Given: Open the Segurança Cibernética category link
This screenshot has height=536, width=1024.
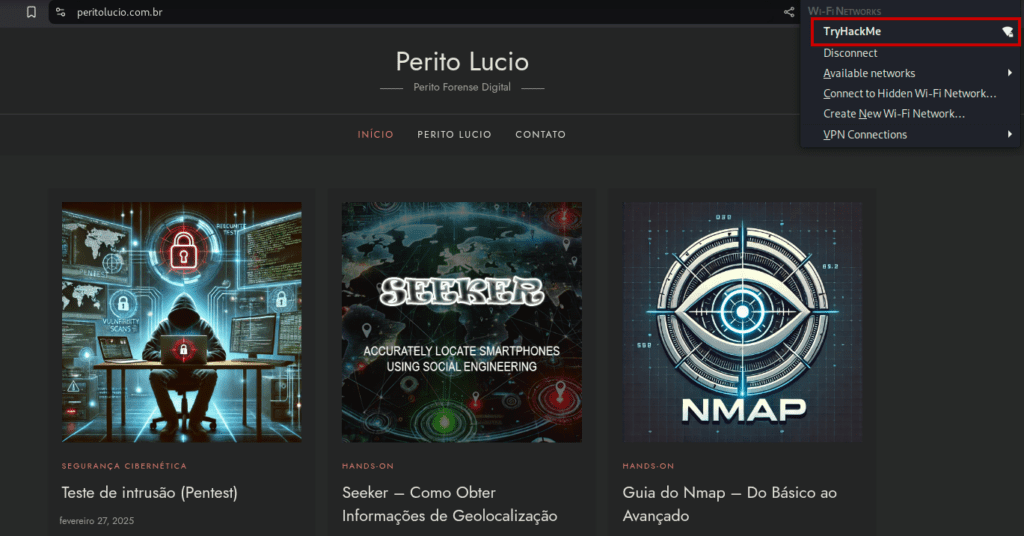Looking at the screenshot, I should [124, 466].
